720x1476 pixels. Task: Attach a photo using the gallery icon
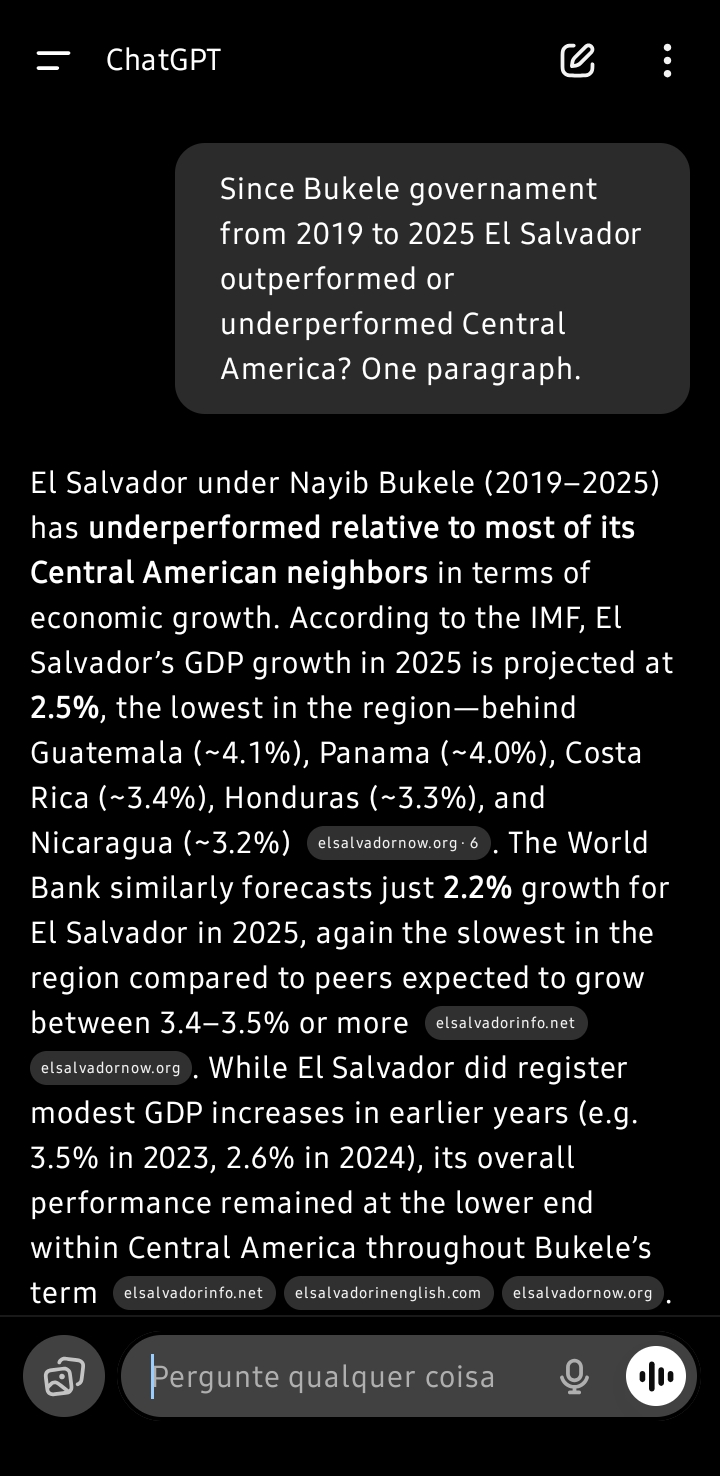pyautogui.click(x=64, y=1377)
